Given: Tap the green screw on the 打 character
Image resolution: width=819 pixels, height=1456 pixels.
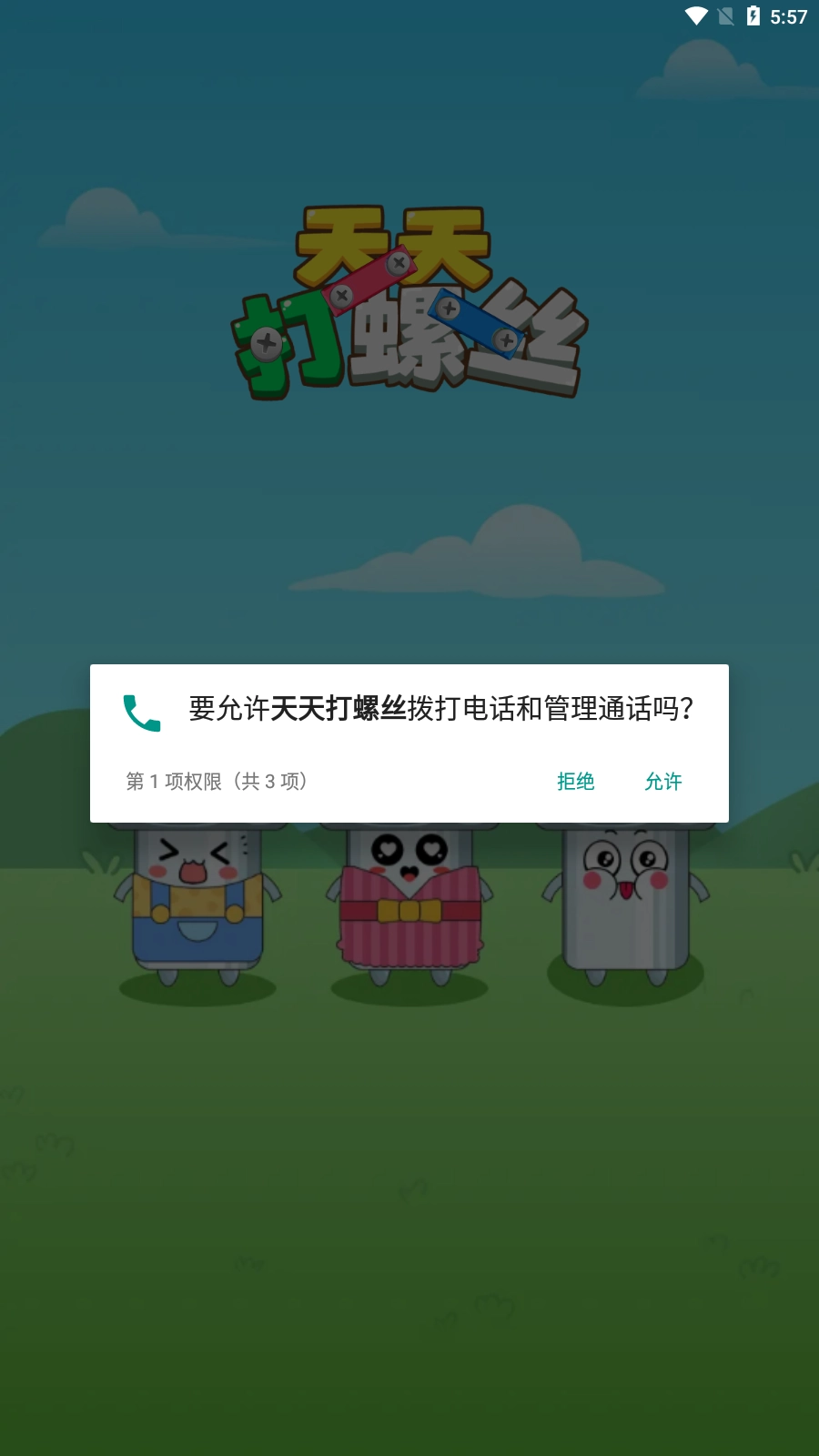Looking at the screenshot, I should (x=268, y=344).
